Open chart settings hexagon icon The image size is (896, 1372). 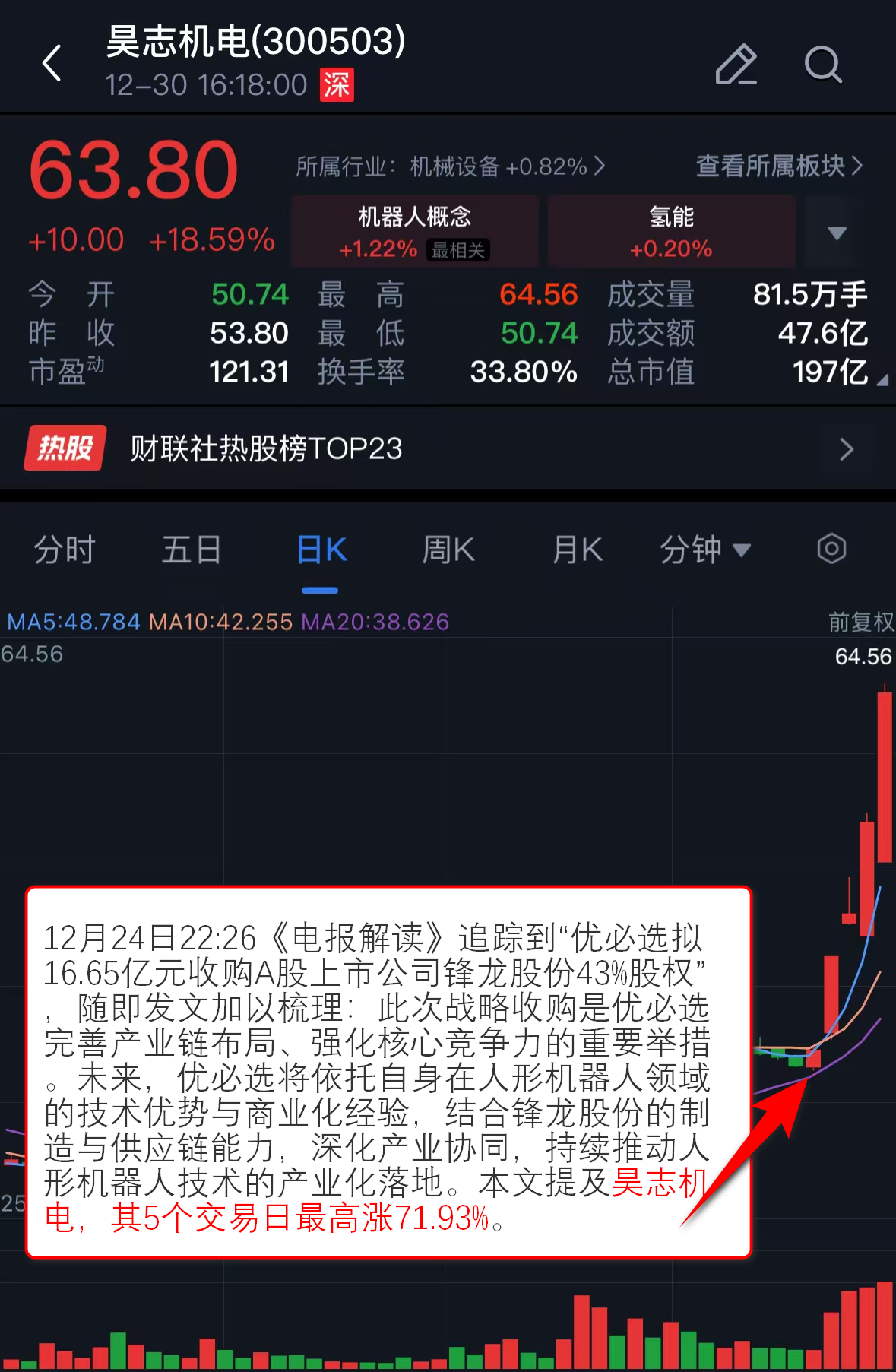[831, 549]
